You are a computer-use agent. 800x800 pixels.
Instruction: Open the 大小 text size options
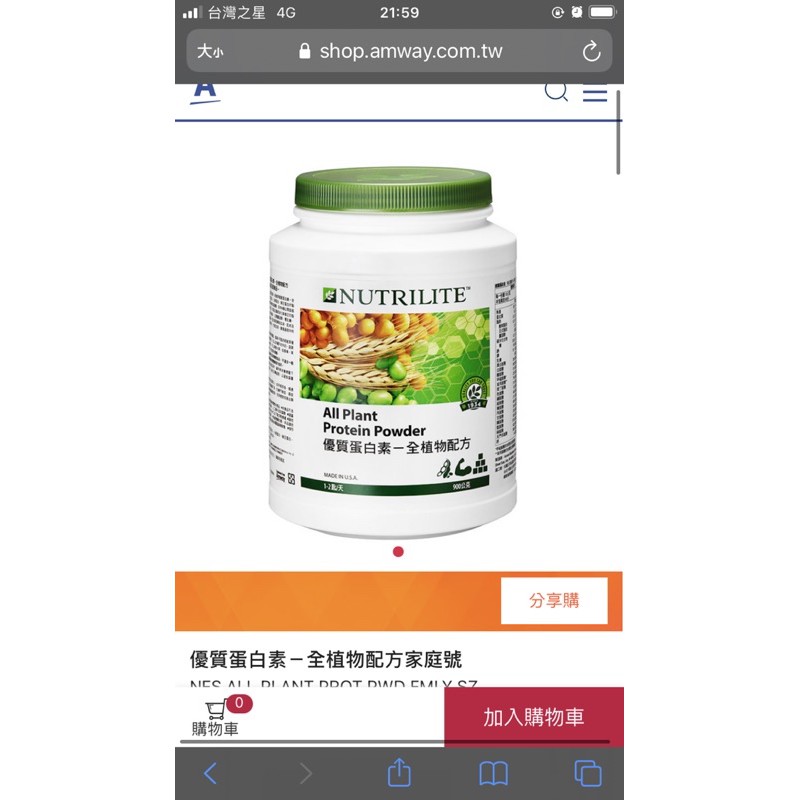tap(210, 51)
